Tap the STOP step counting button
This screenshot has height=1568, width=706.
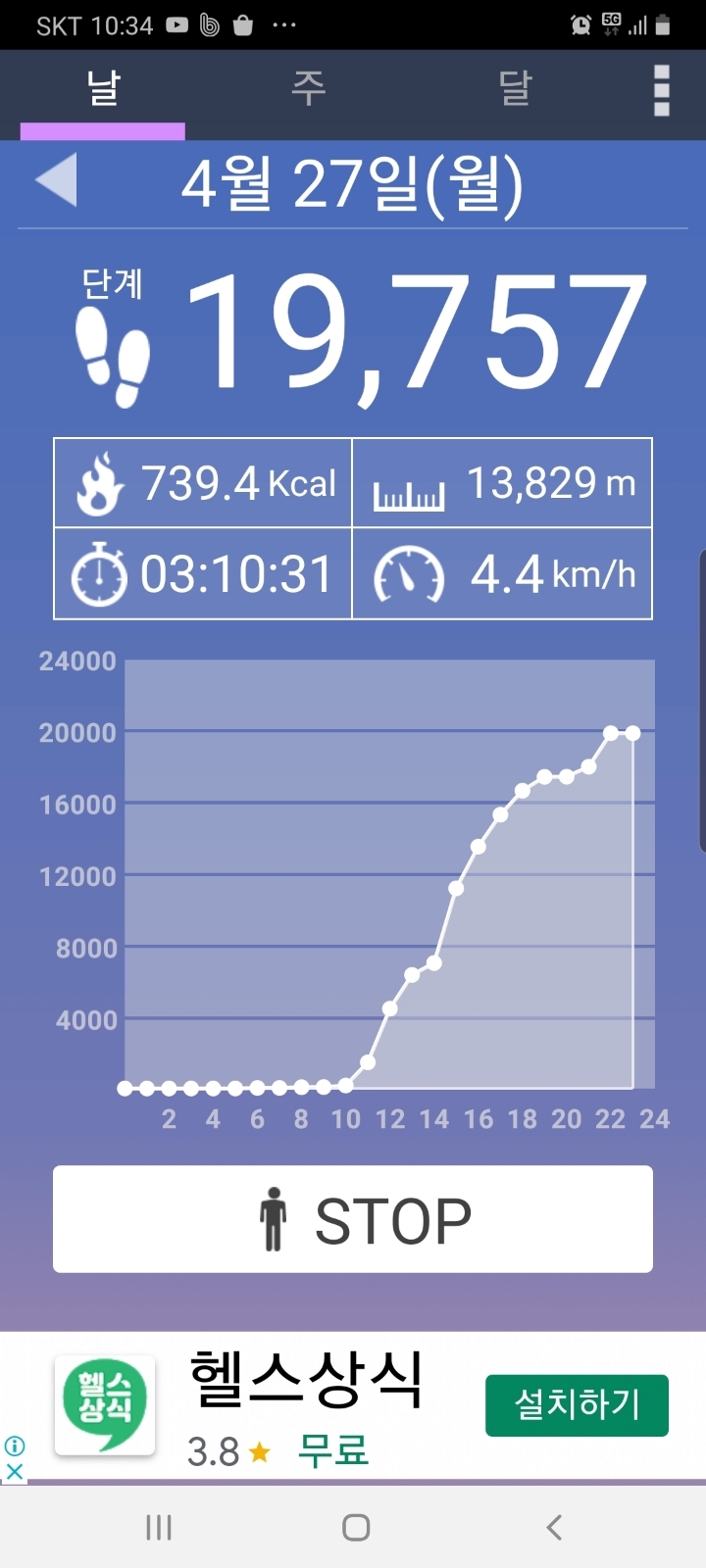pos(353,1219)
